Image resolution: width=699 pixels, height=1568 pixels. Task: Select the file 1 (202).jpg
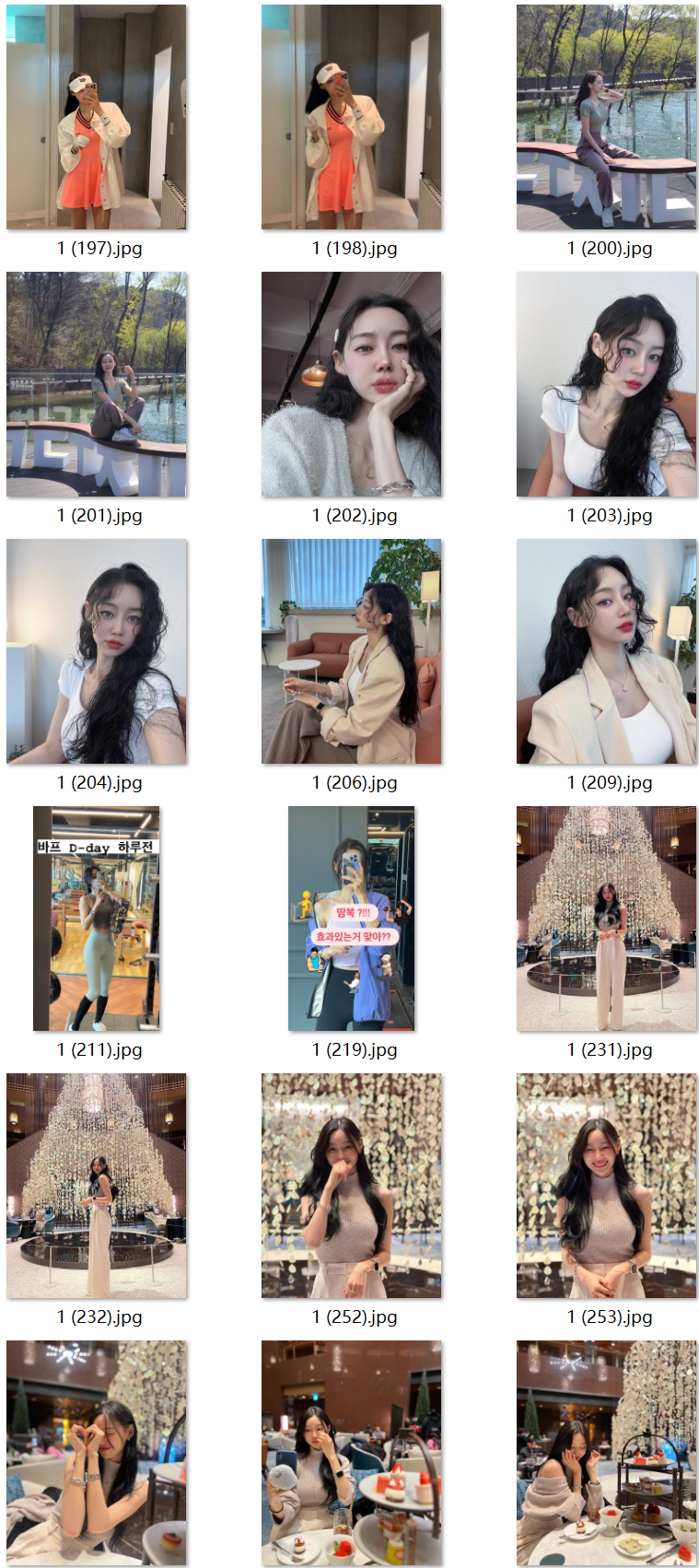click(x=351, y=384)
